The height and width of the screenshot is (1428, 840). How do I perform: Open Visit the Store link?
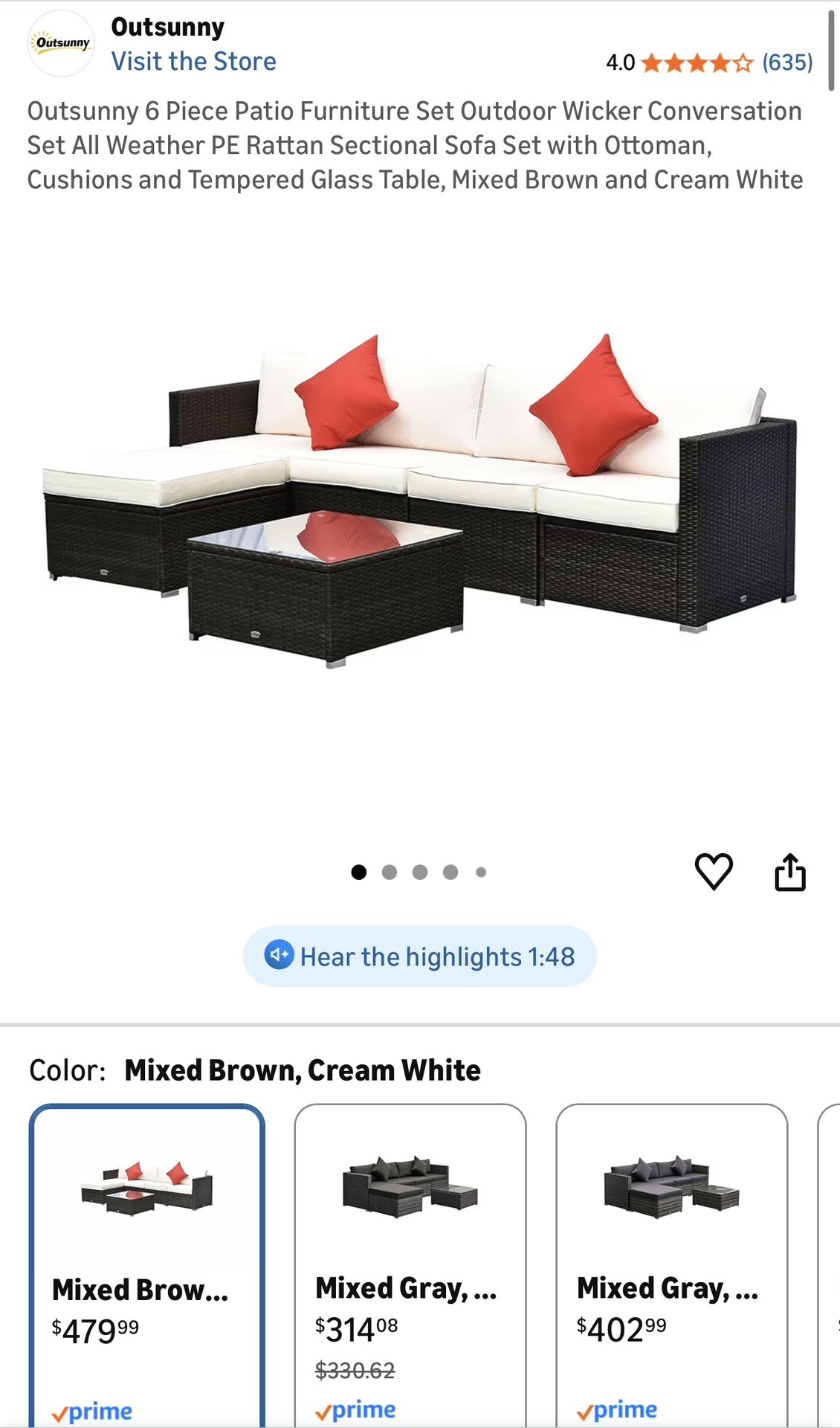[194, 61]
